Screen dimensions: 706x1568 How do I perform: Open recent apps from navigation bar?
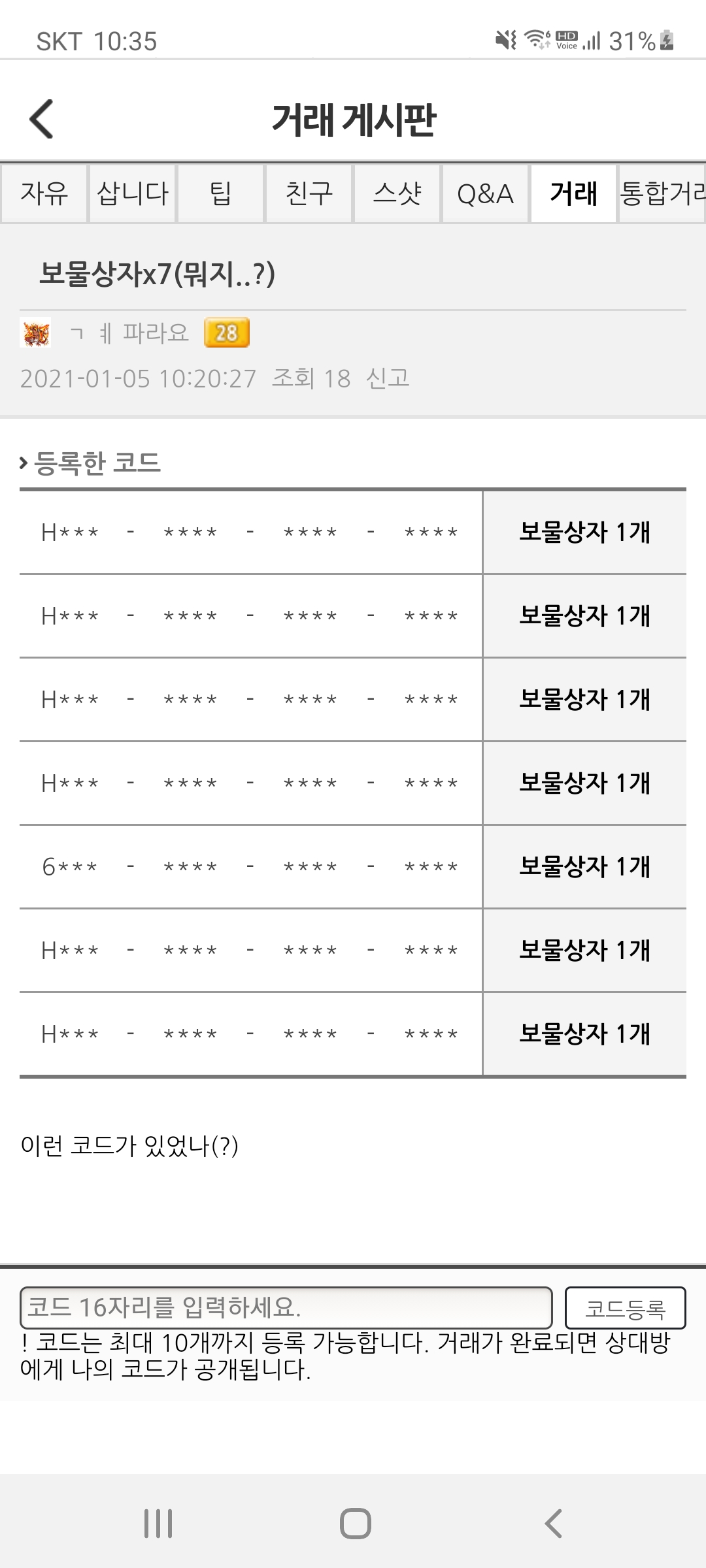click(158, 1524)
